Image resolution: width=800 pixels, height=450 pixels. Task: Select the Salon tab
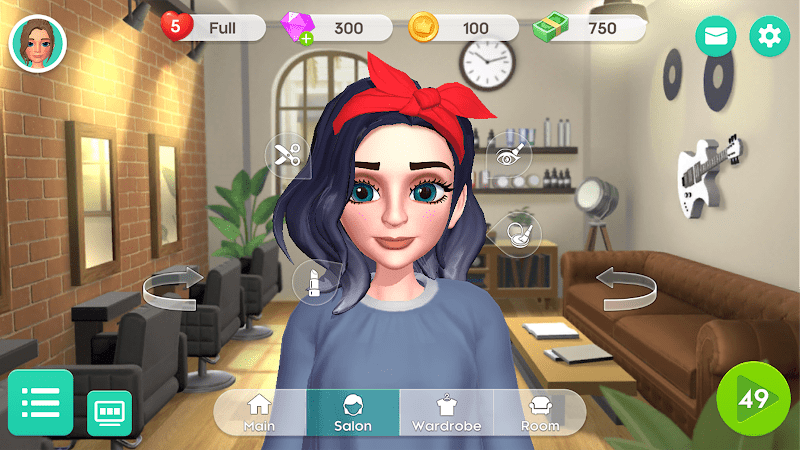(x=352, y=412)
